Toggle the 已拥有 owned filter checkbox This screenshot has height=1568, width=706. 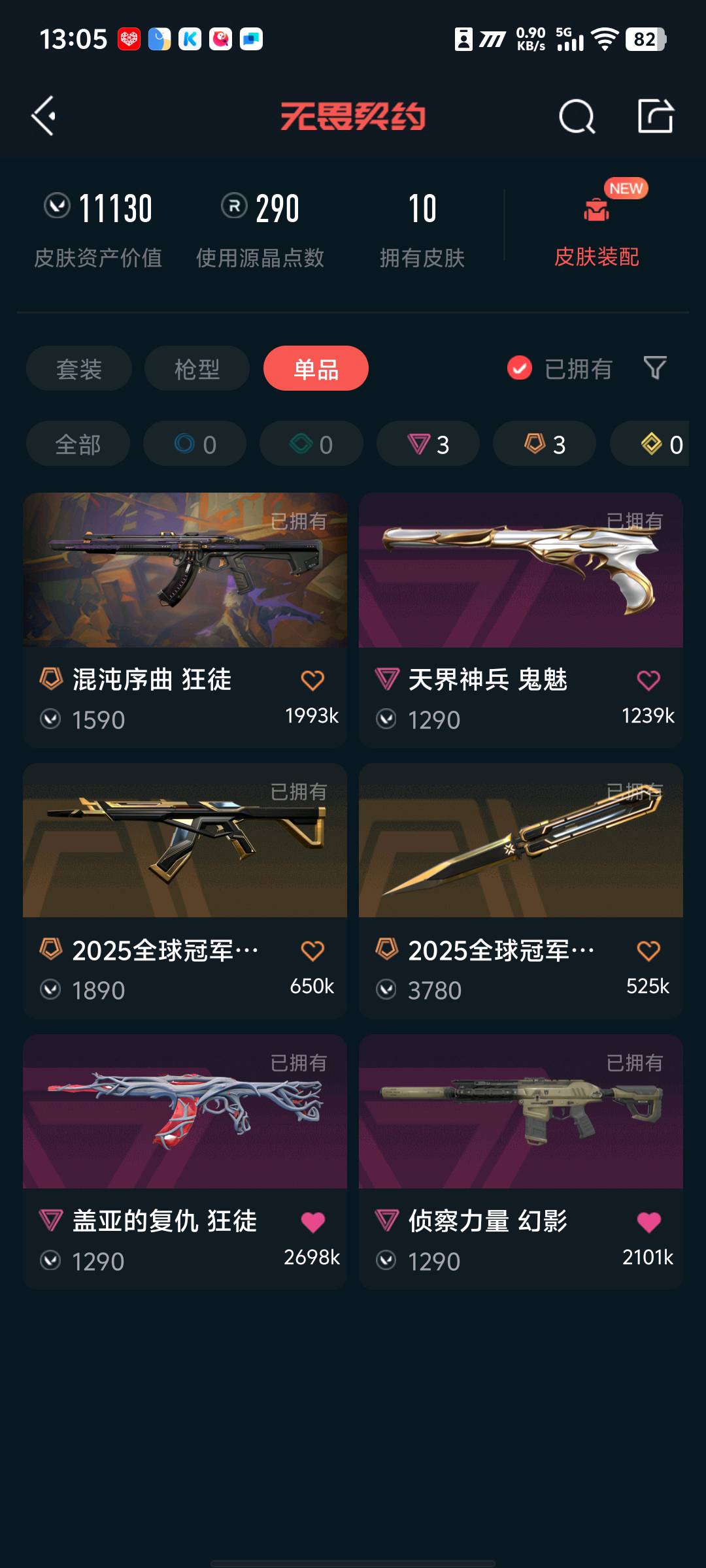520,368
